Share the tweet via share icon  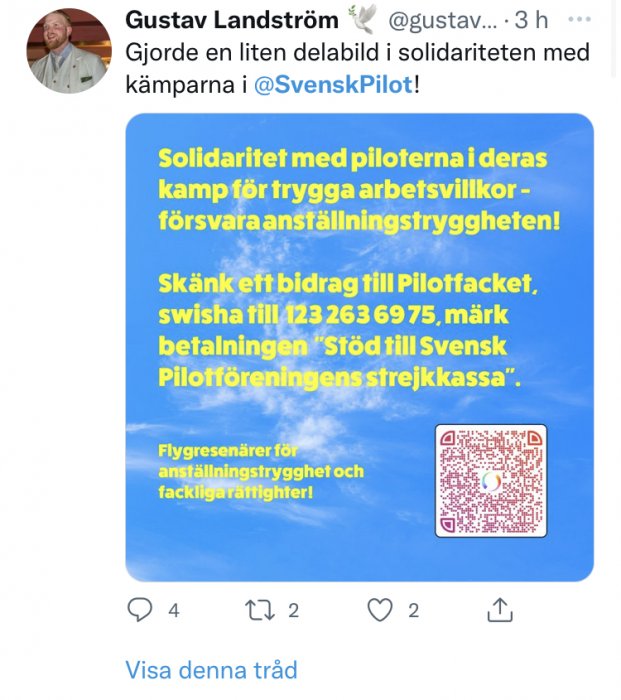[x=500, y=610]
